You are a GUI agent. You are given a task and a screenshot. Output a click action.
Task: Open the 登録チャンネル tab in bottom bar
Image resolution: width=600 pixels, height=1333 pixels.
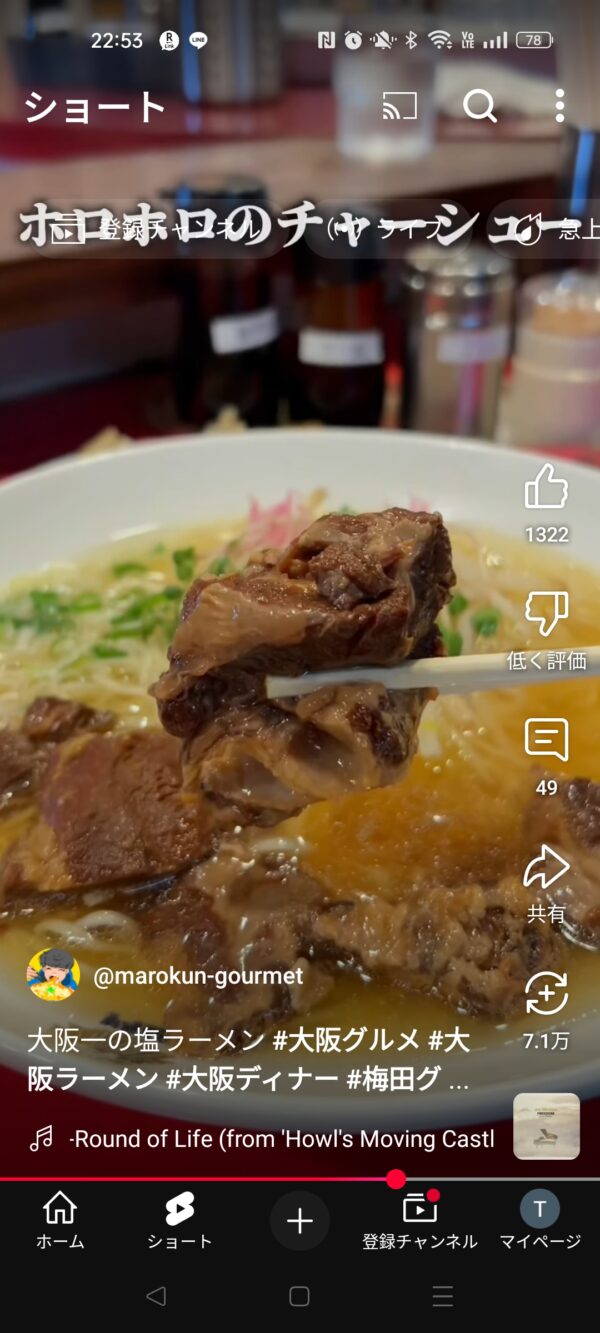(x=420, y=1220)
